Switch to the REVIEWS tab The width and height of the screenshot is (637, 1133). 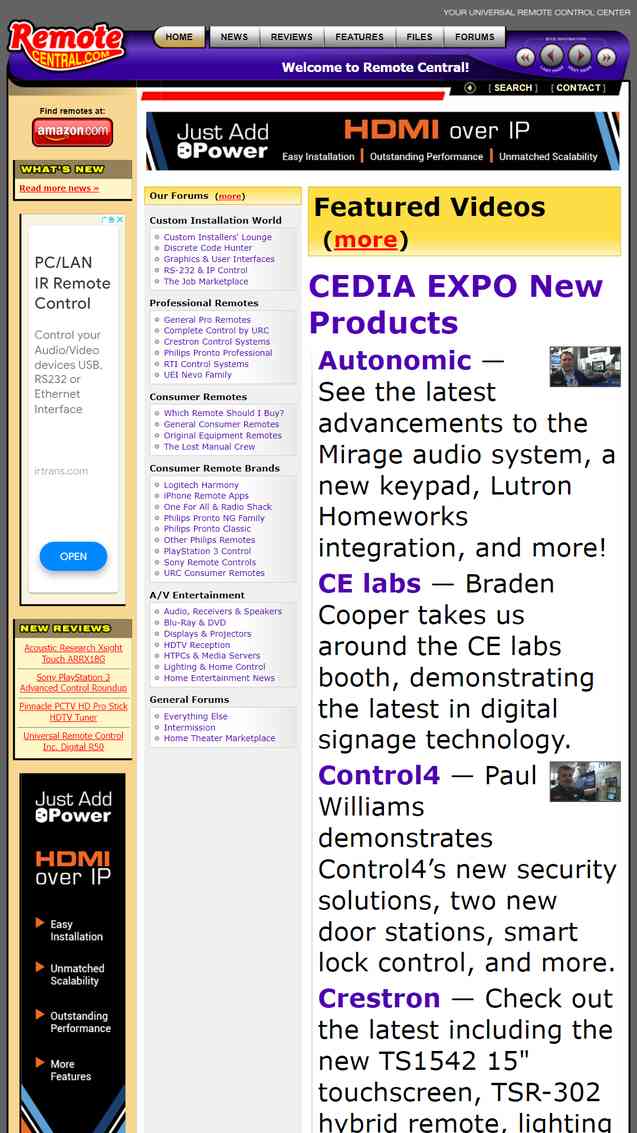pos(292,37)
